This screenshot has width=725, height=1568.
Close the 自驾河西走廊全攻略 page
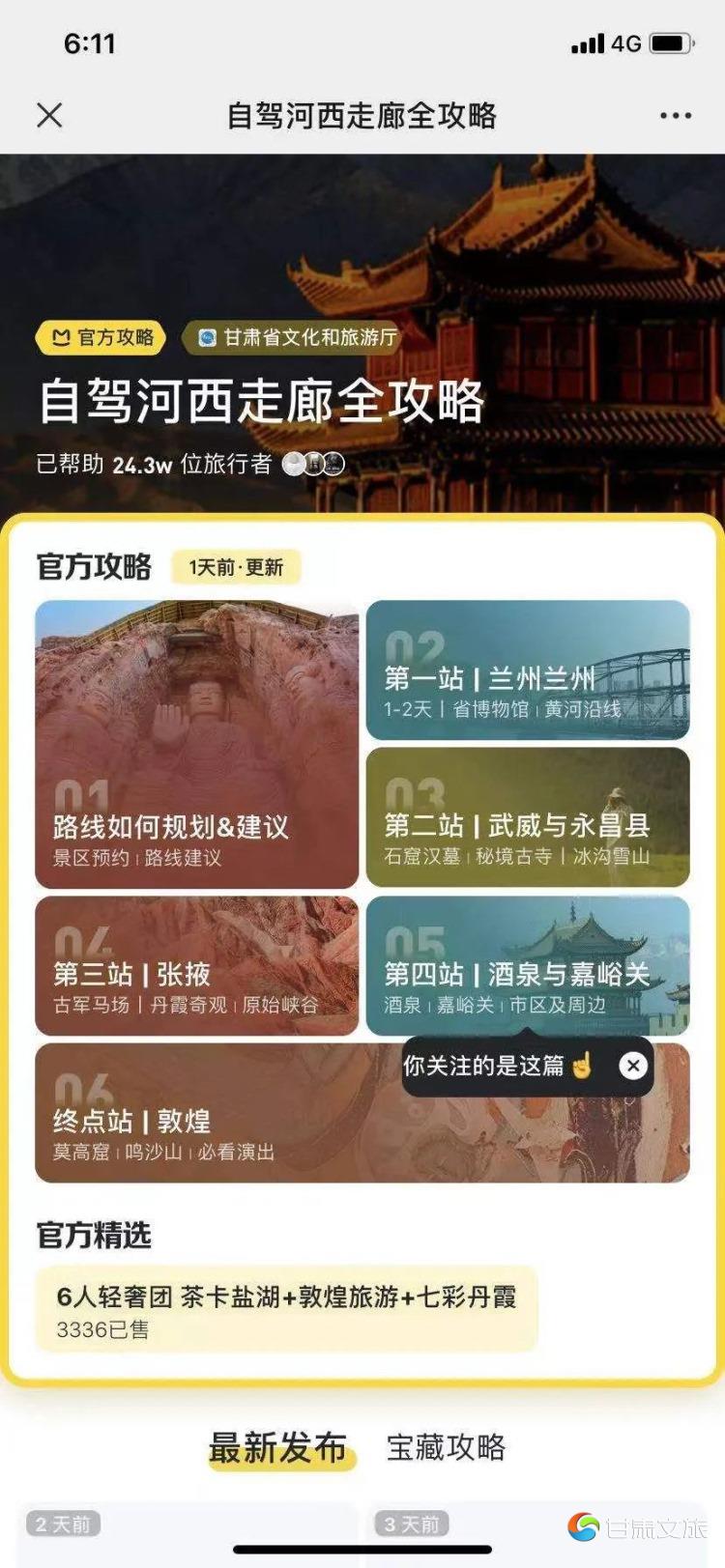[x=49, y=116]
